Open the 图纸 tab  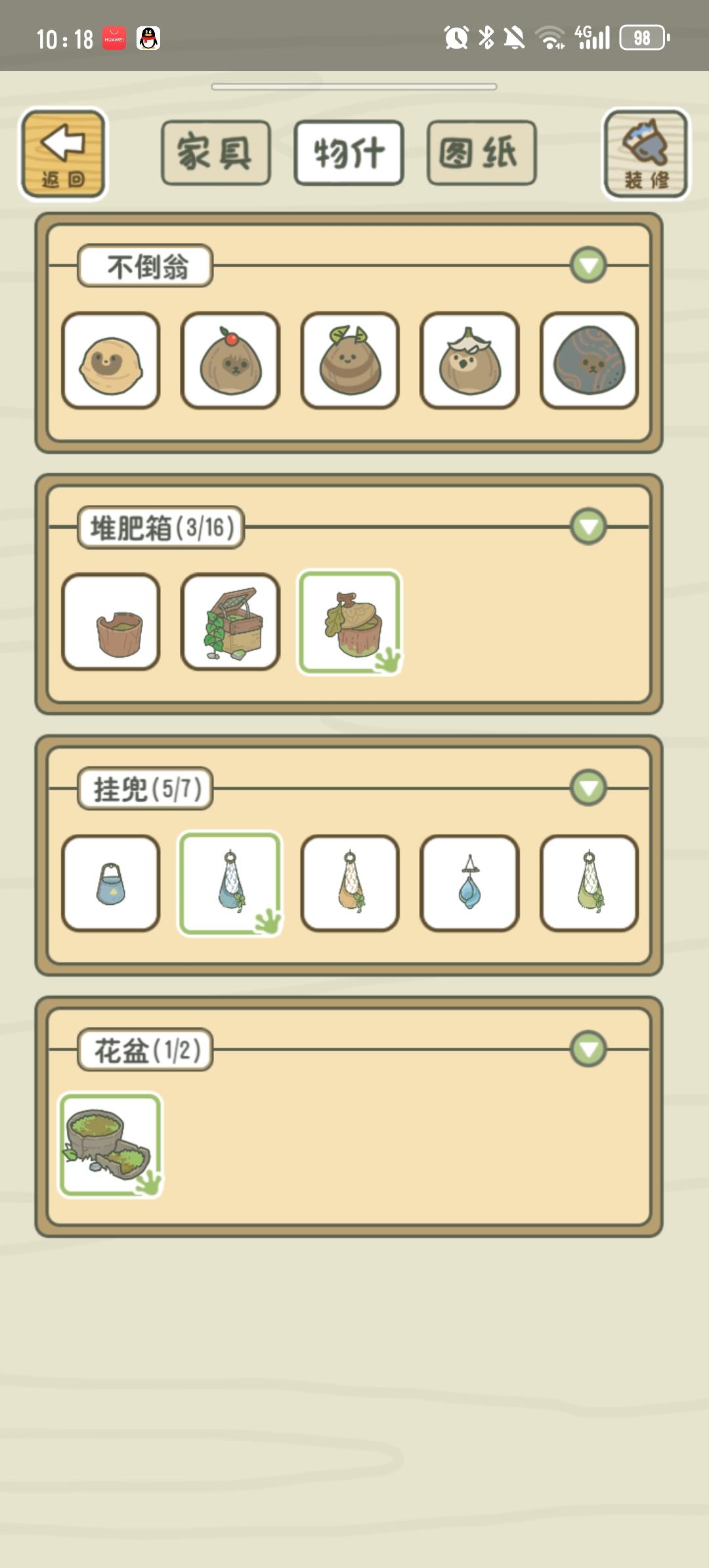[x=481, y=153]
